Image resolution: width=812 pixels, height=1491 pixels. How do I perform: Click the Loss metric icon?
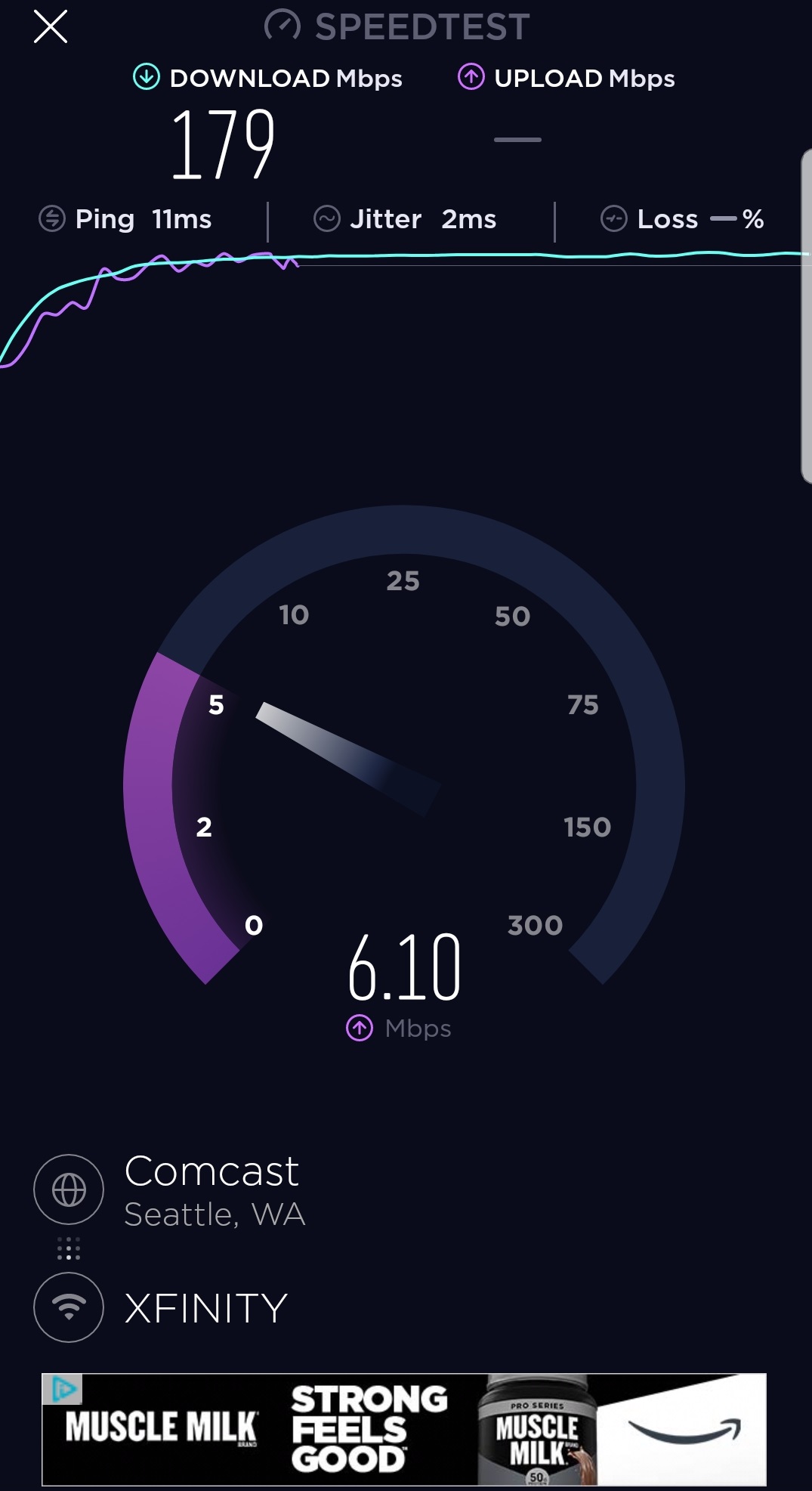click(x=613, y=218)
